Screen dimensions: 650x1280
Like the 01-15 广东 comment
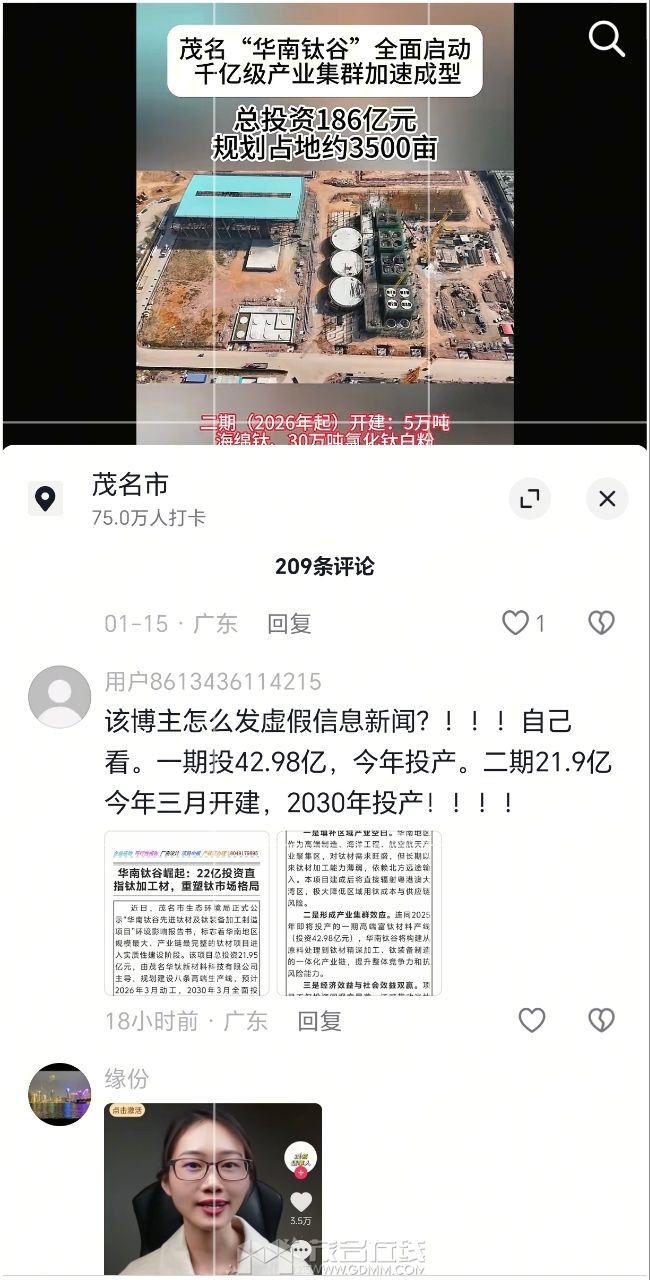click(x=516, y=624)
